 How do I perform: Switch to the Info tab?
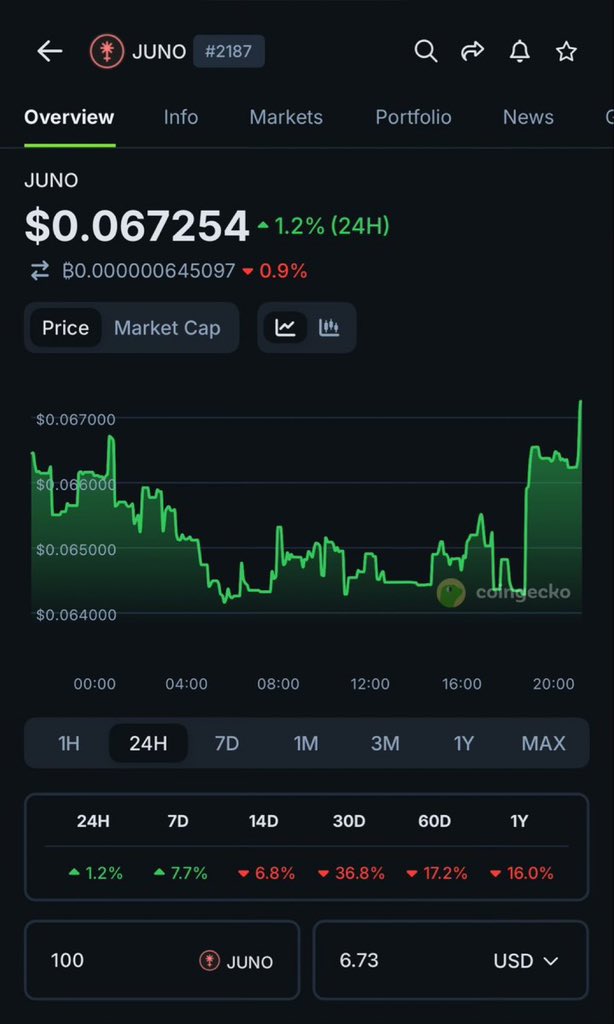(181, 117)
